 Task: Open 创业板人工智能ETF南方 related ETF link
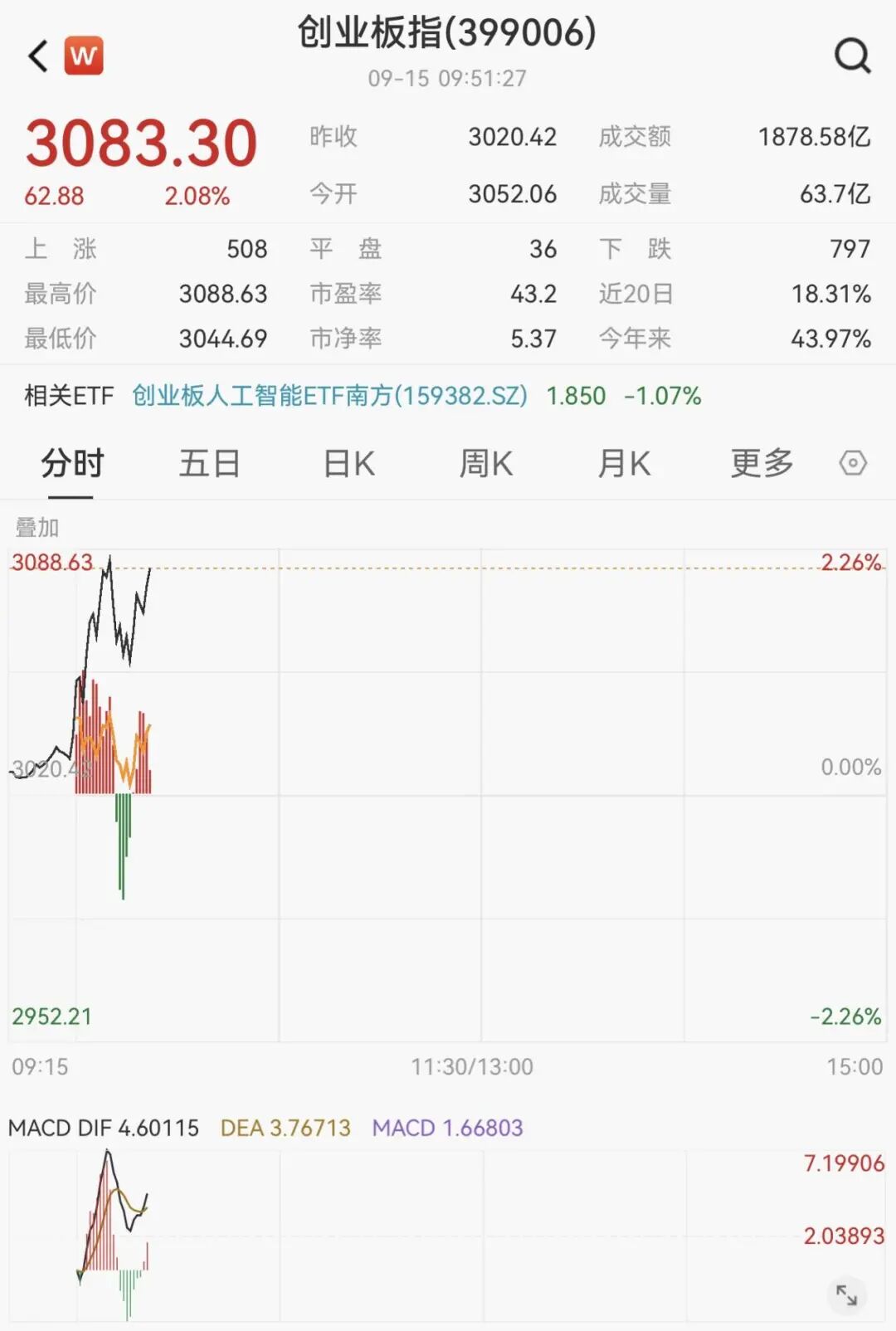tap(329, 396)
